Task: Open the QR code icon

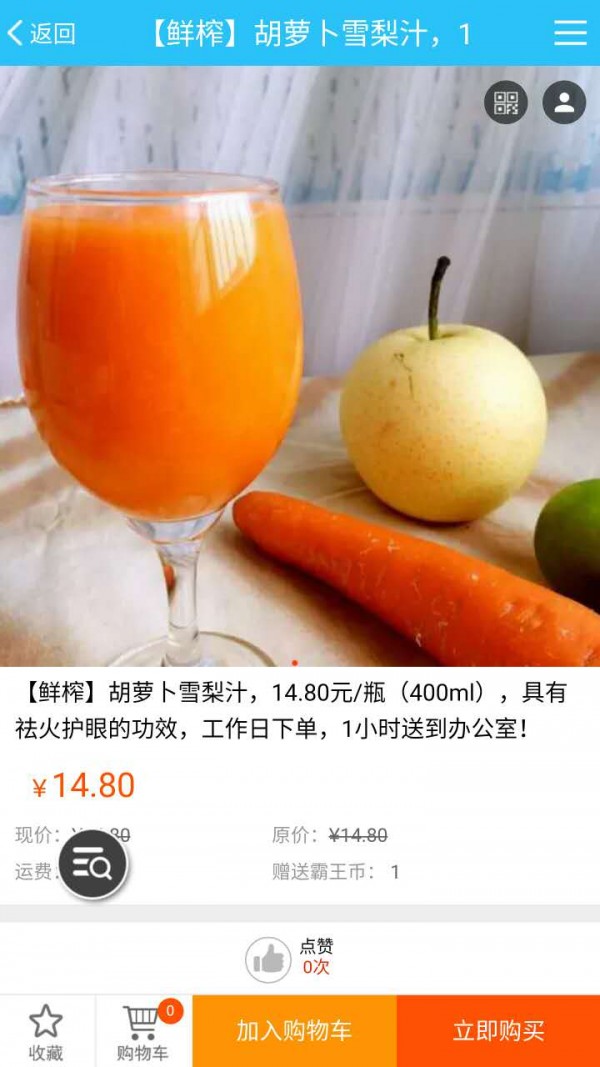Action: pos(506,102)
